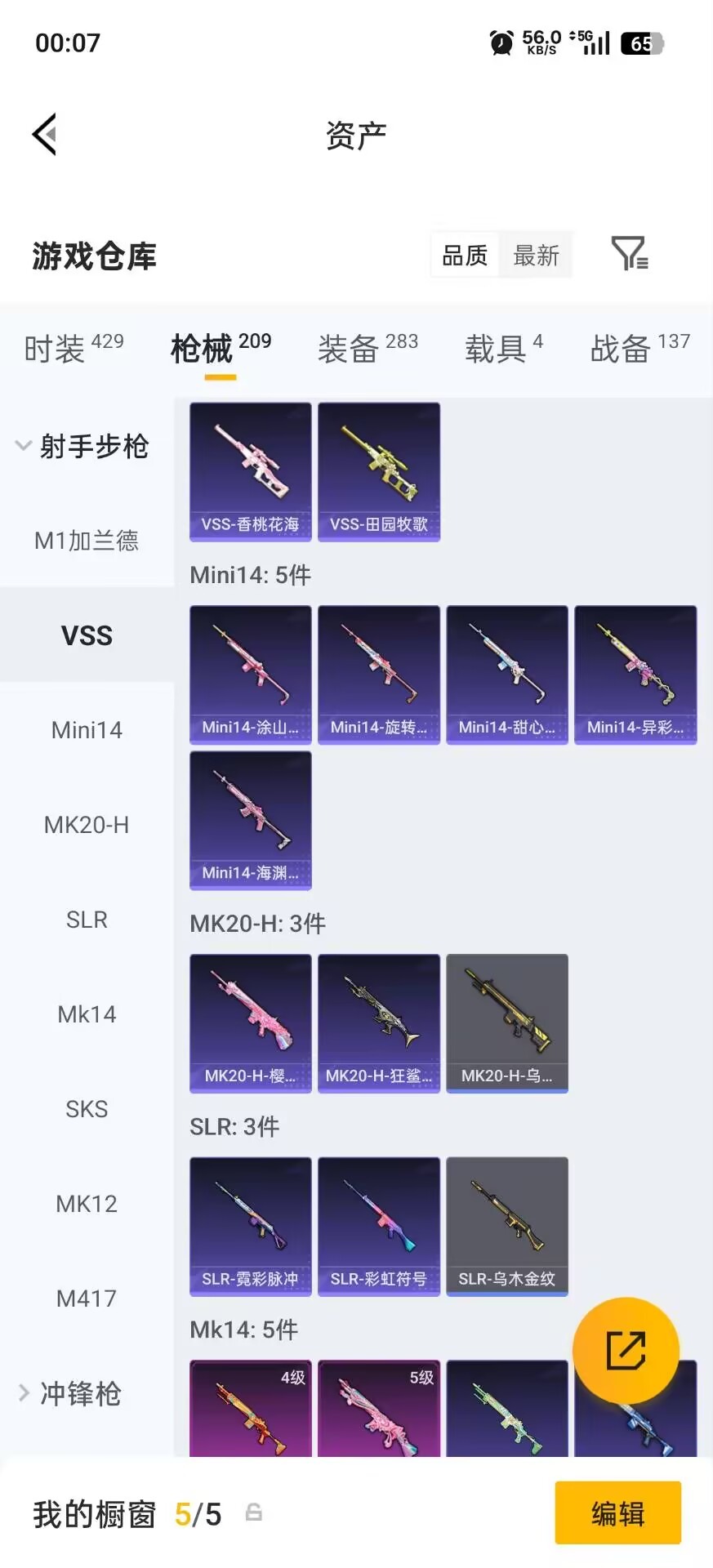Image resolution: width=713 pixels, height=1568 pixels.
Task: Switch to the 时装 tab
Action: [74, 349]
